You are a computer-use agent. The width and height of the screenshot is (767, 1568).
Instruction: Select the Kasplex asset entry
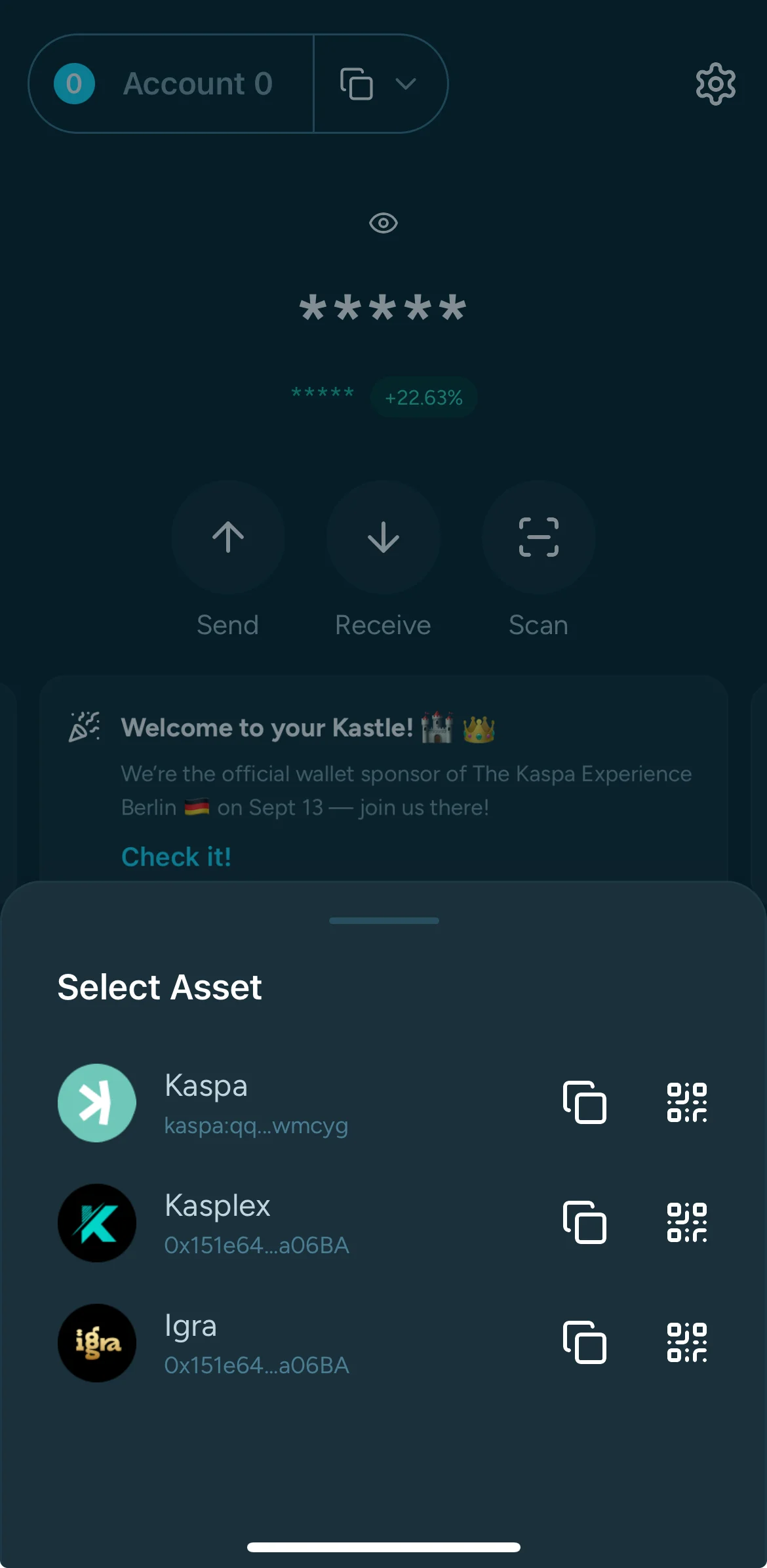262,1222
